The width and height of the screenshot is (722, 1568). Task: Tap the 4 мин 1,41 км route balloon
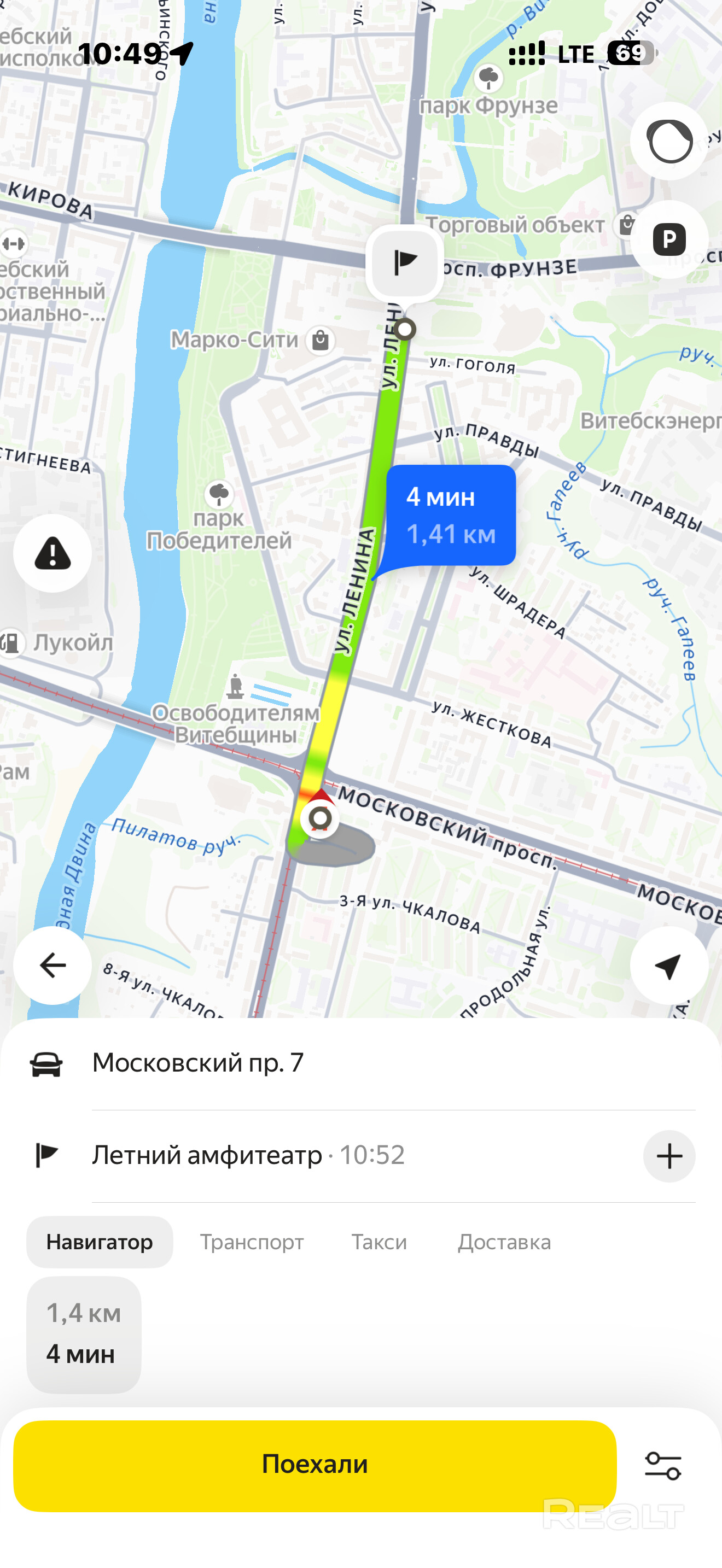[x=451, y=516]
